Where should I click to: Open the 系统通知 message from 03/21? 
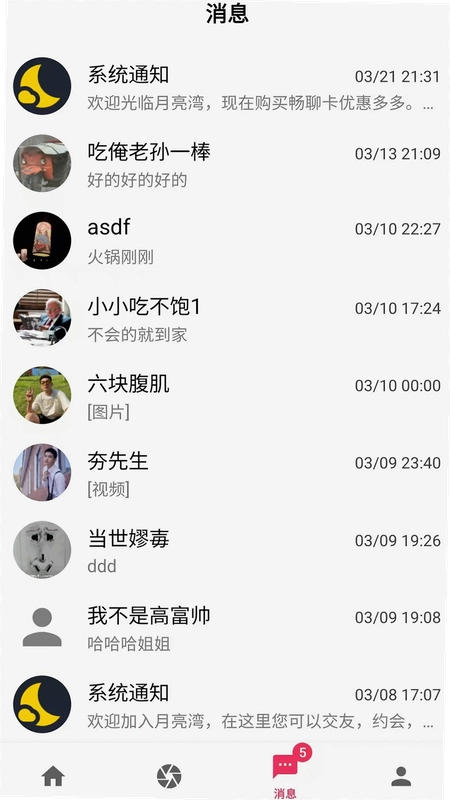point(225,86)
